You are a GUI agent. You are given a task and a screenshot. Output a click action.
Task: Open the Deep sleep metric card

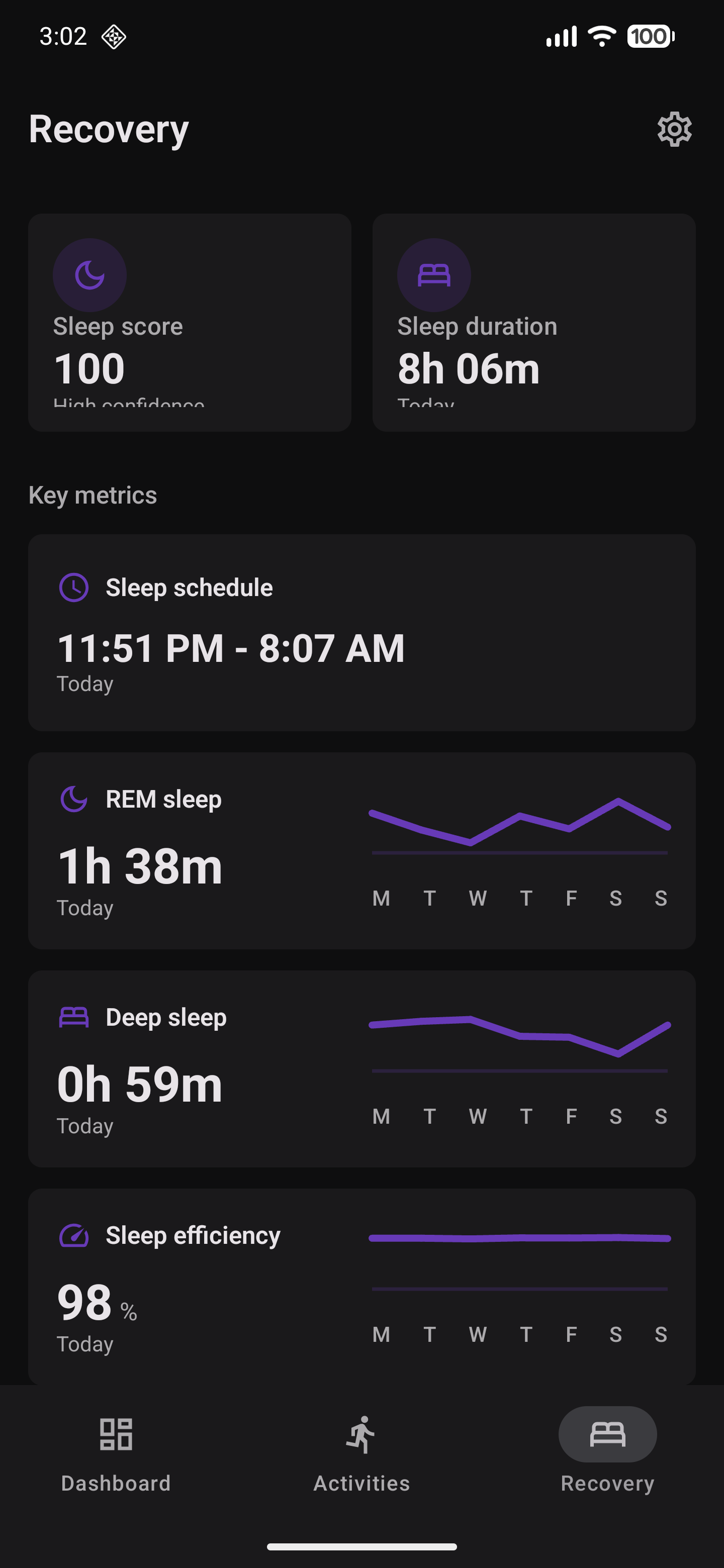[361, 1069]
